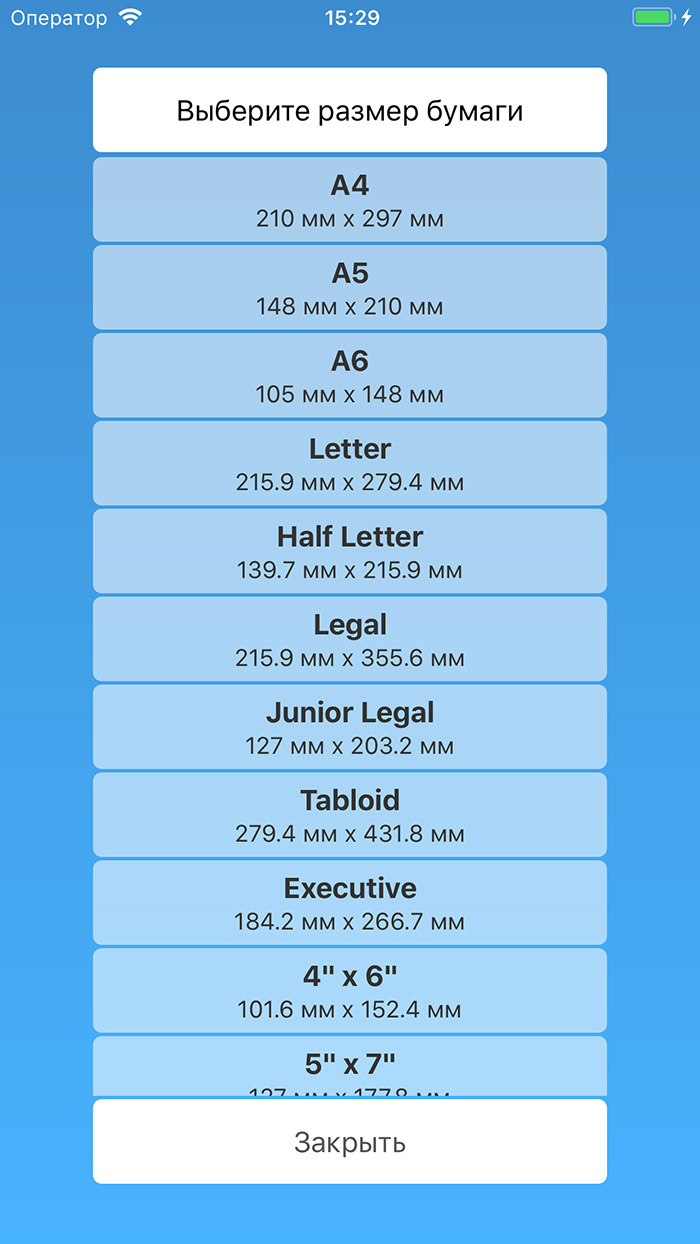Choose the Tabloid paper size
Image resolution: width=700 pixels, height=1244 pixels.
click(x=350, y=815)
